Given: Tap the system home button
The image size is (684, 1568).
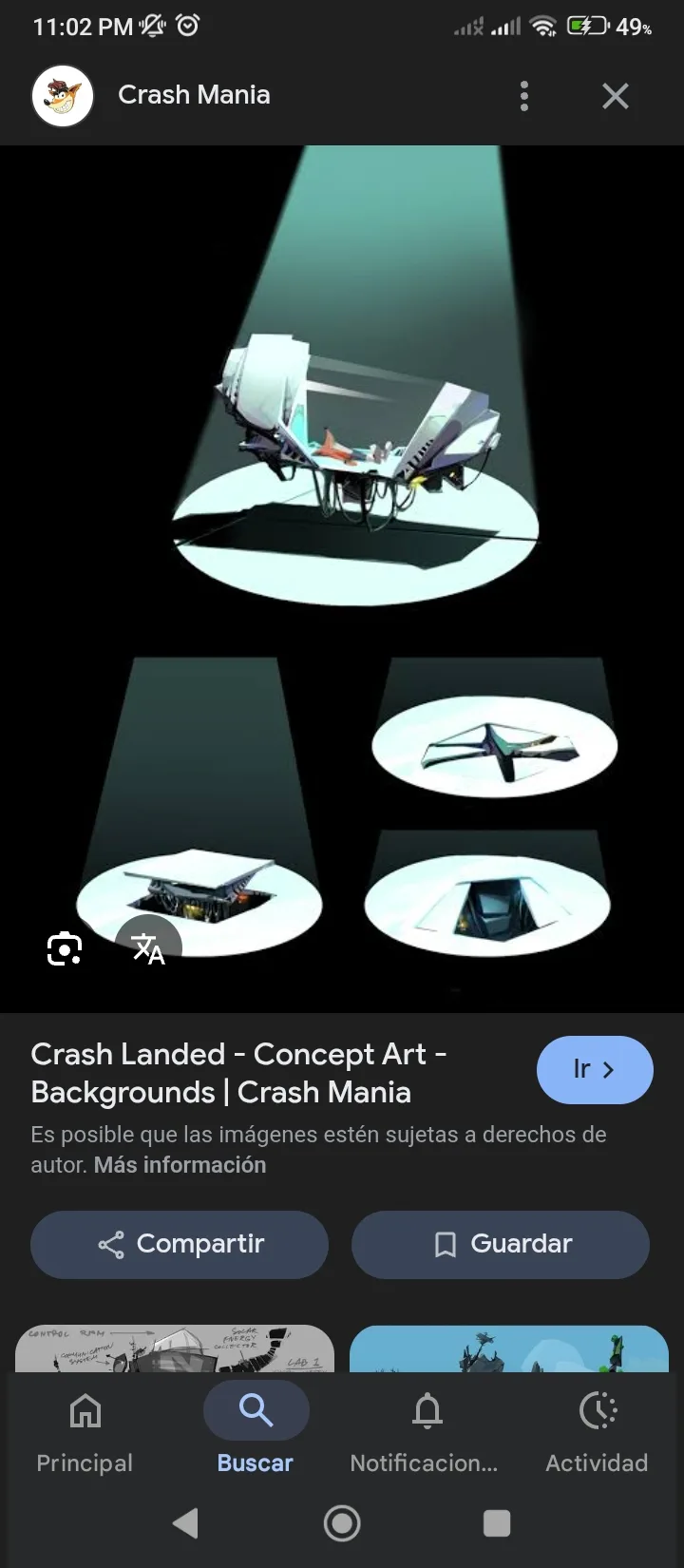Looking at the screenshot, I should [x=342, y=1523].
